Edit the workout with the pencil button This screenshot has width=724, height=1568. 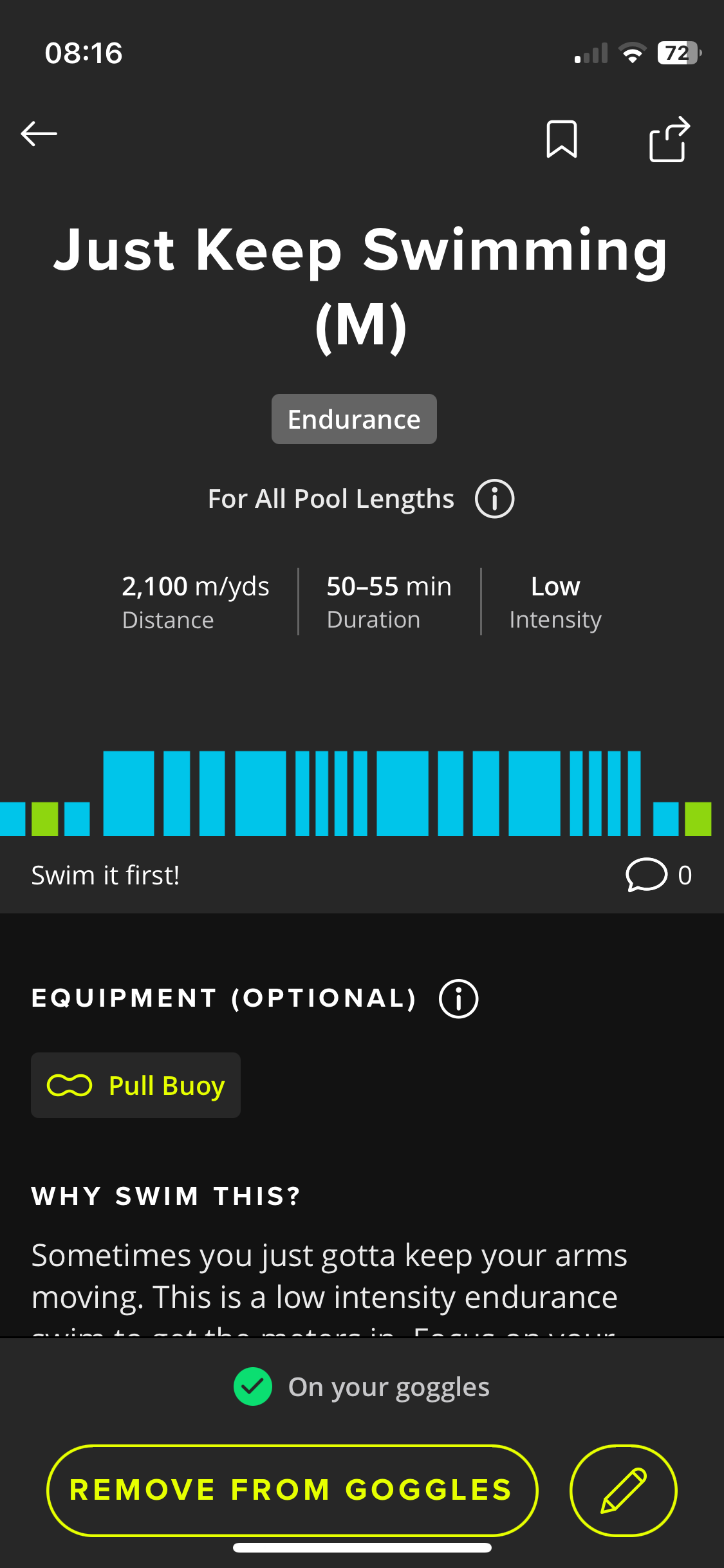pyautogui.click(x=623, y=1490)
